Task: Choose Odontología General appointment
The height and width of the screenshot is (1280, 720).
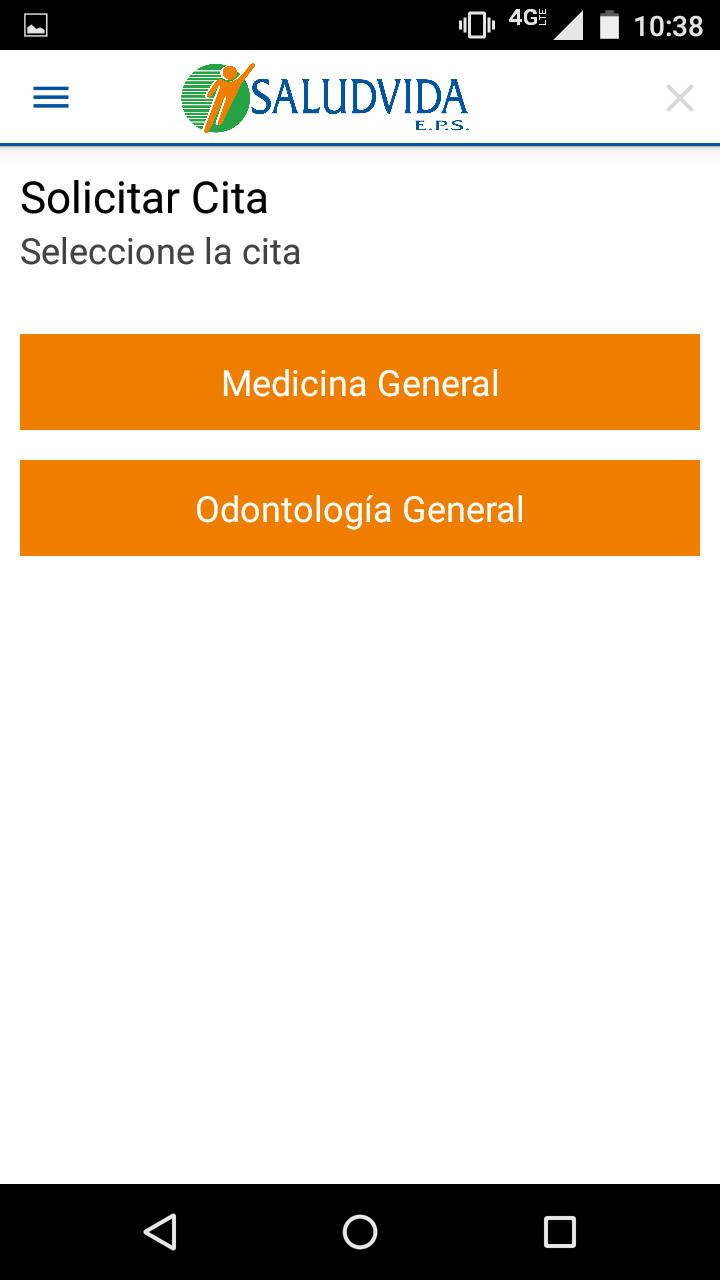Action: click(360, 508)
